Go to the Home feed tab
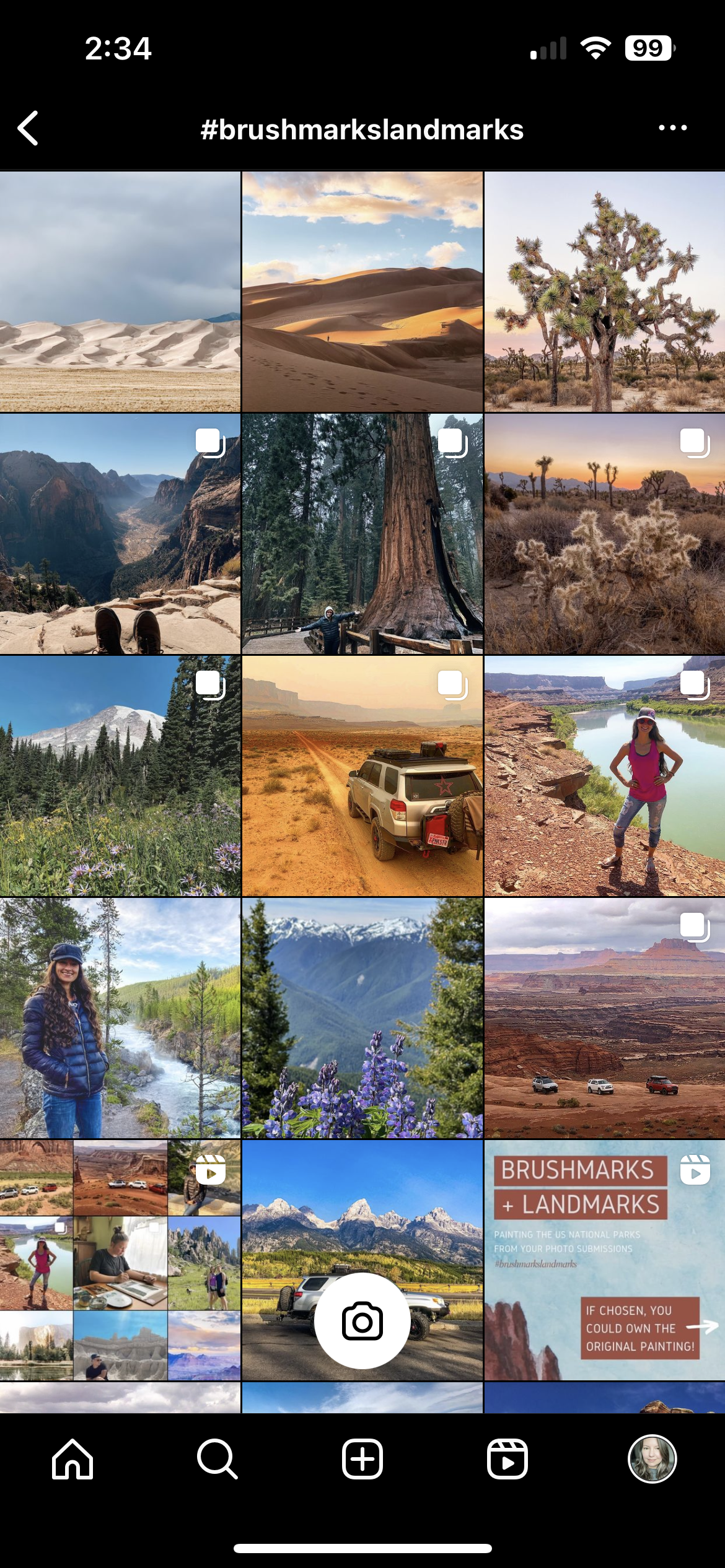 (x=72, y=1458)
